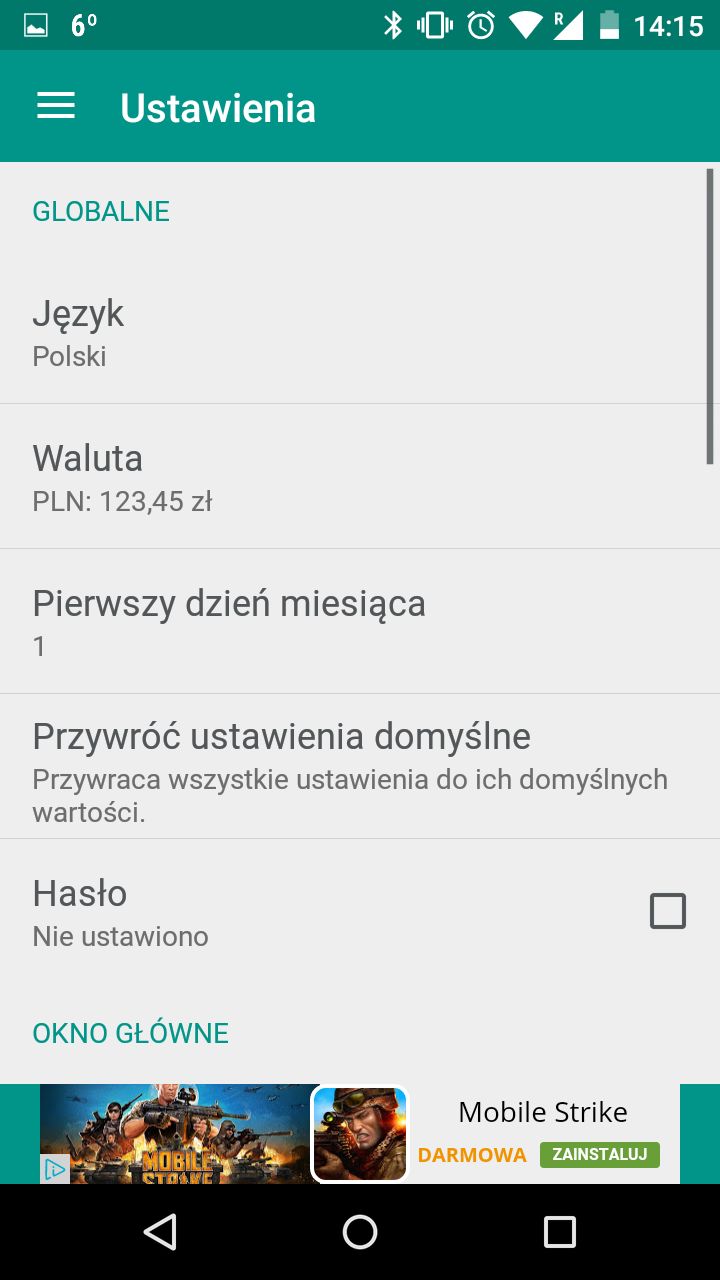Open the Język language setting
This screenshot has height=1280, width=720.
tap(360, 332)
